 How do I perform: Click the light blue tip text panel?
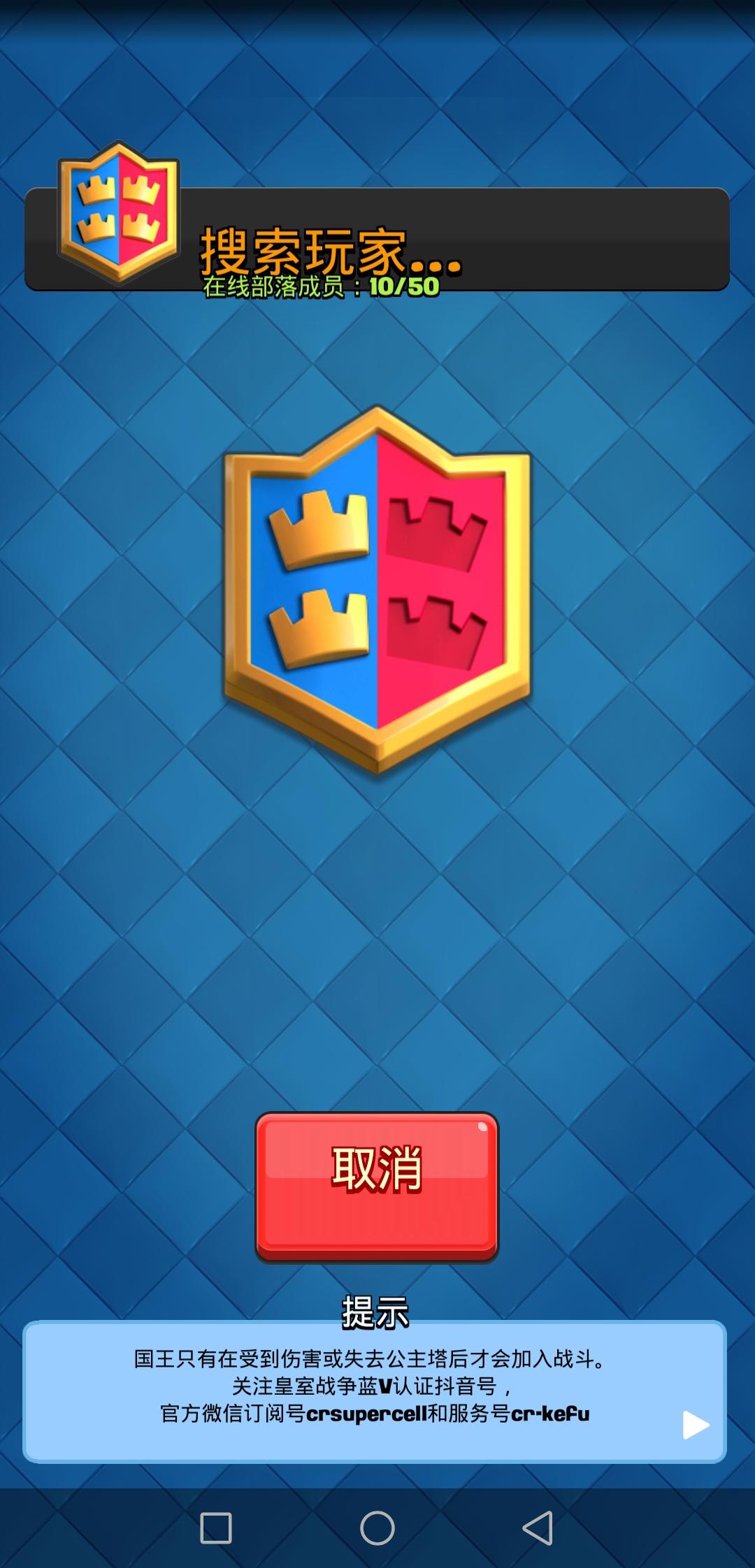[377, 1391]
